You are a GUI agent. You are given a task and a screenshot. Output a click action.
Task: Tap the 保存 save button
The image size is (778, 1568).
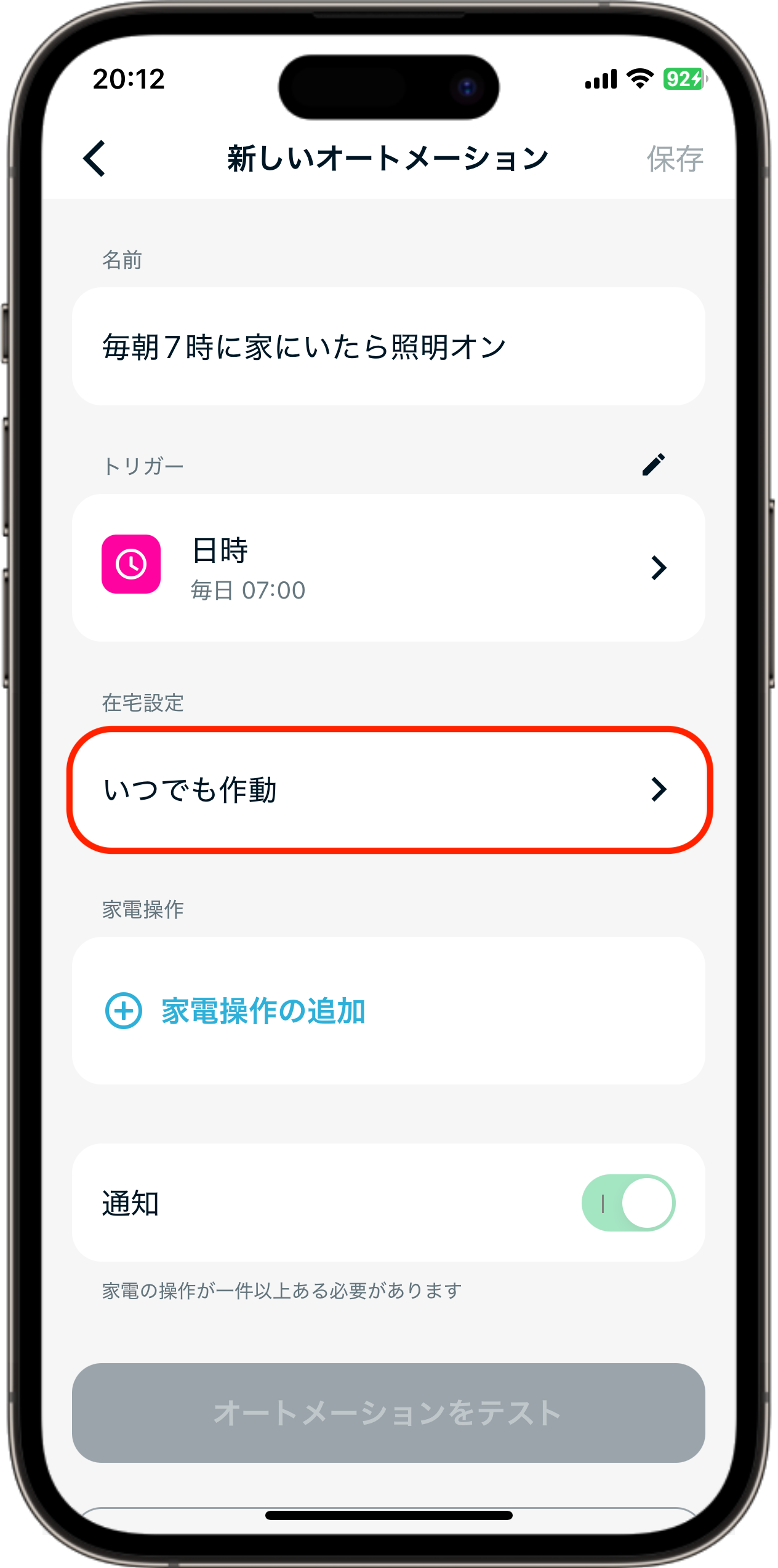[675, 159]
